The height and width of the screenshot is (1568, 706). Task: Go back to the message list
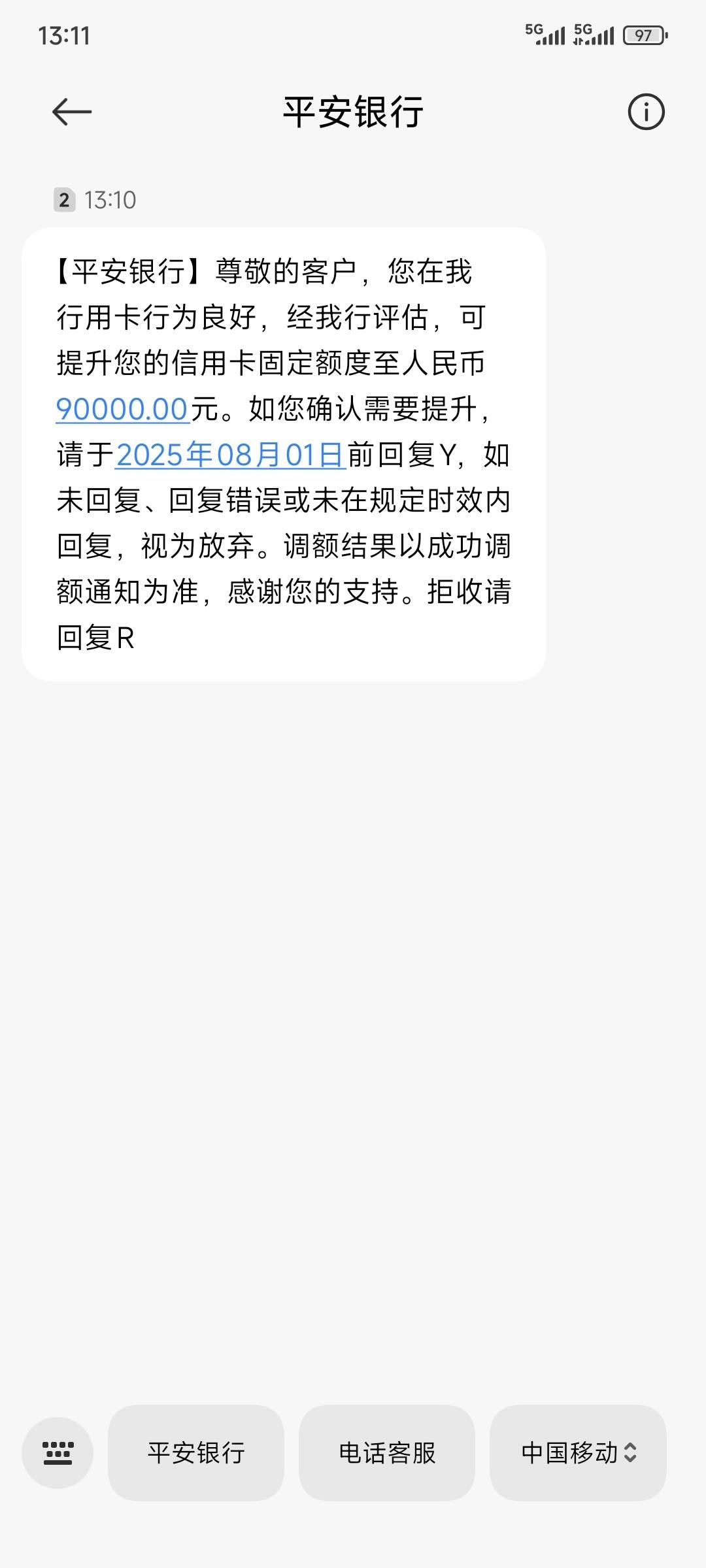click(72, 112)
